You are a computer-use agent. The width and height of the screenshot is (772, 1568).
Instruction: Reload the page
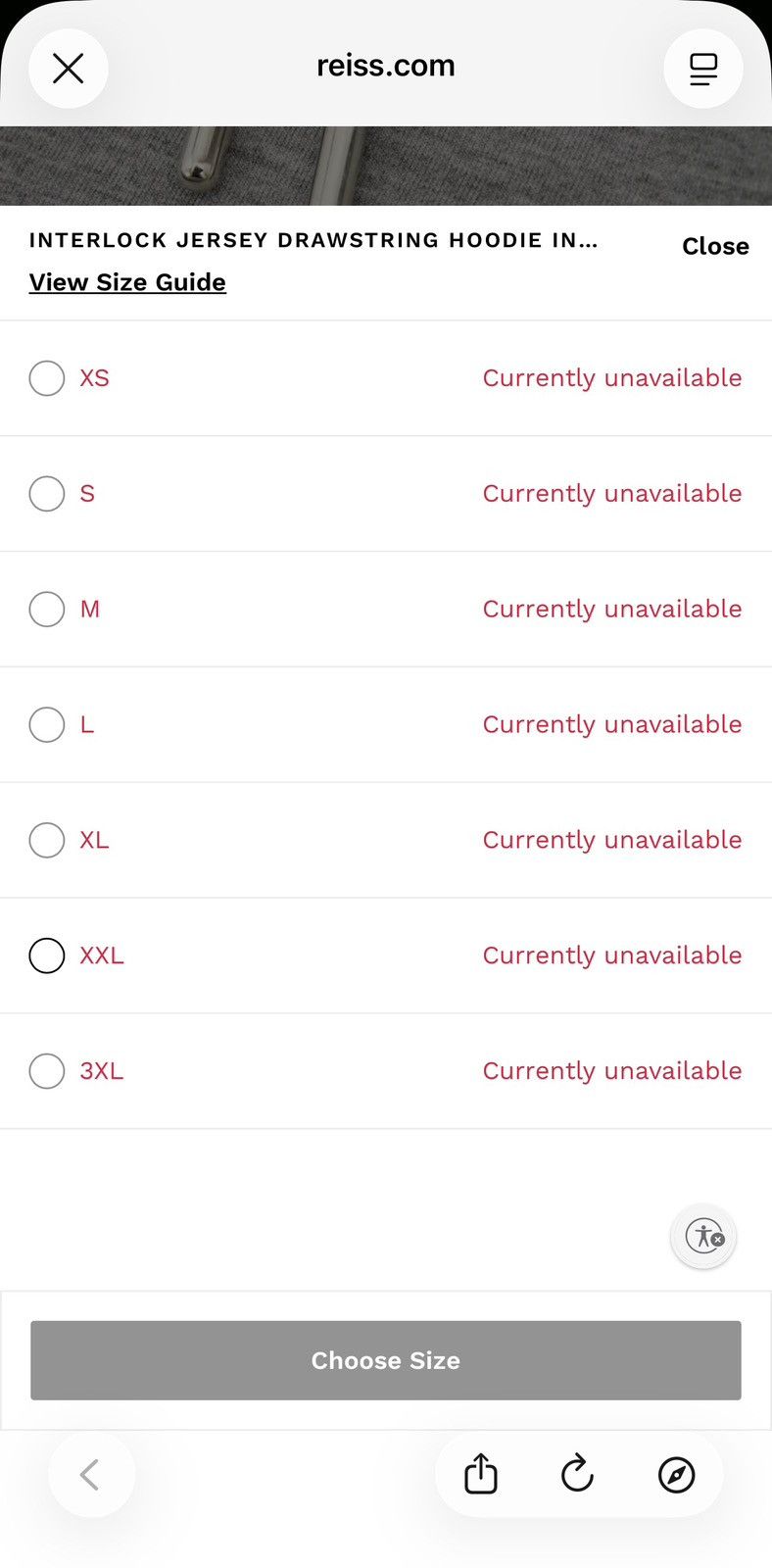pos(578,1474)
